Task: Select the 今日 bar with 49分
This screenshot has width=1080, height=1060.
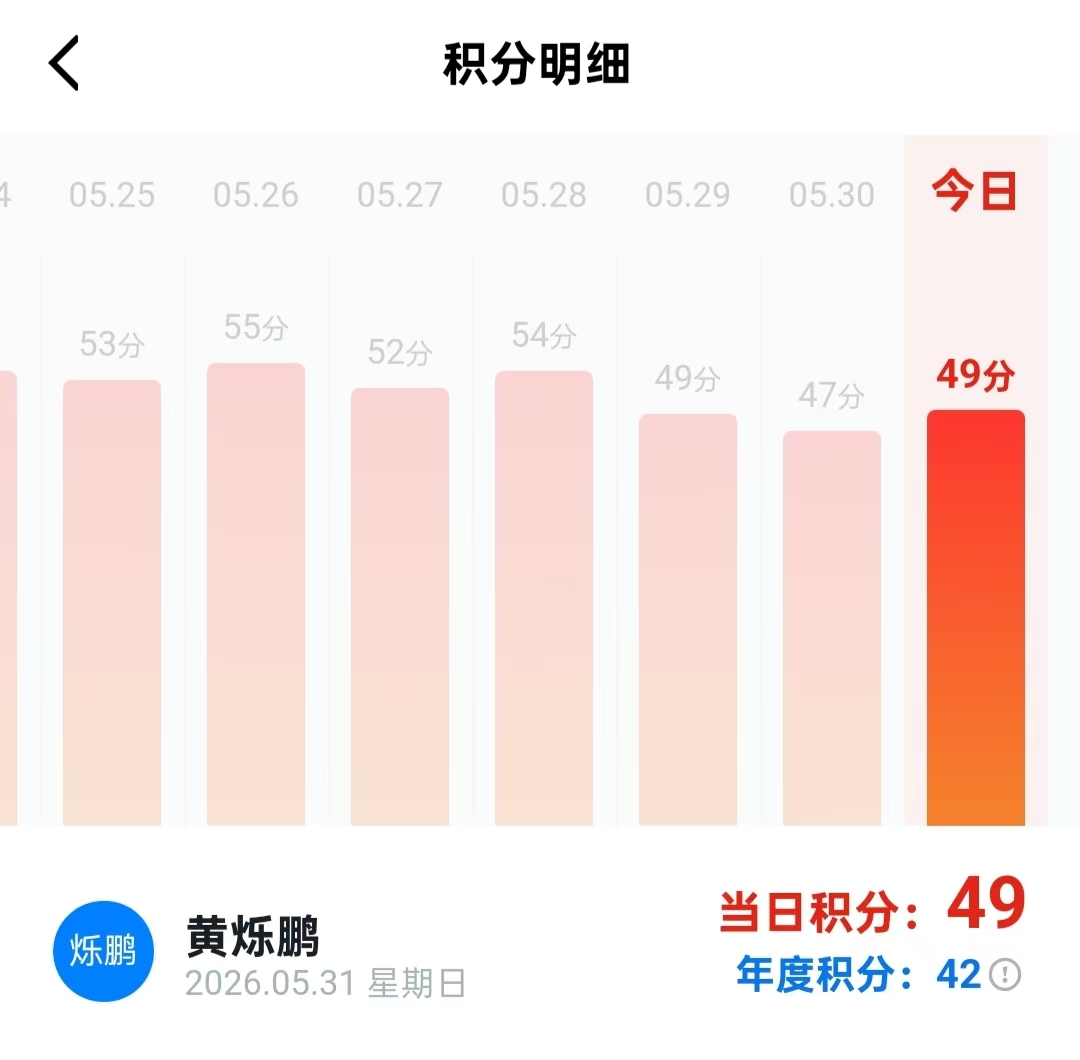Action: 976,618
